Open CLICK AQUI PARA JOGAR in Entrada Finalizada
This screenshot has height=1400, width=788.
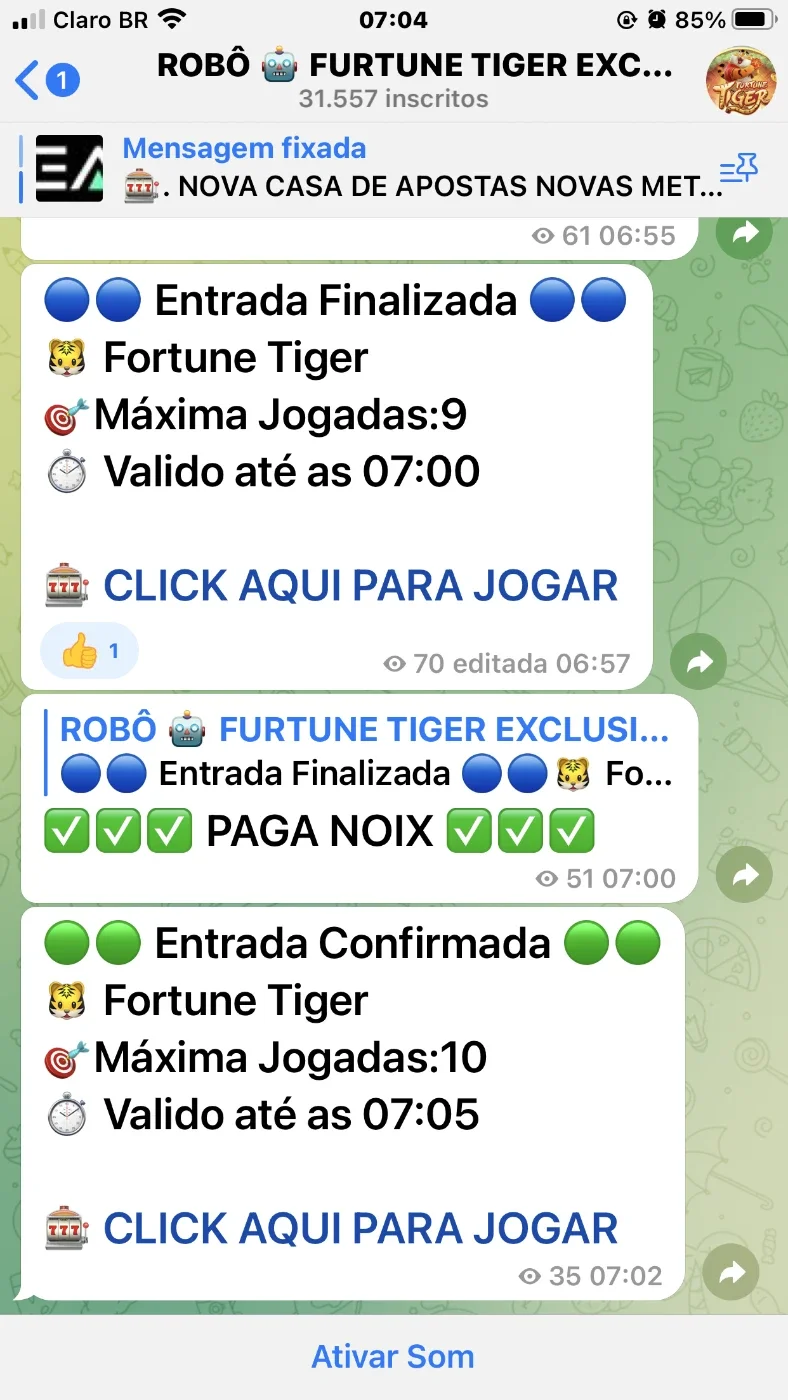coord(360,586)
